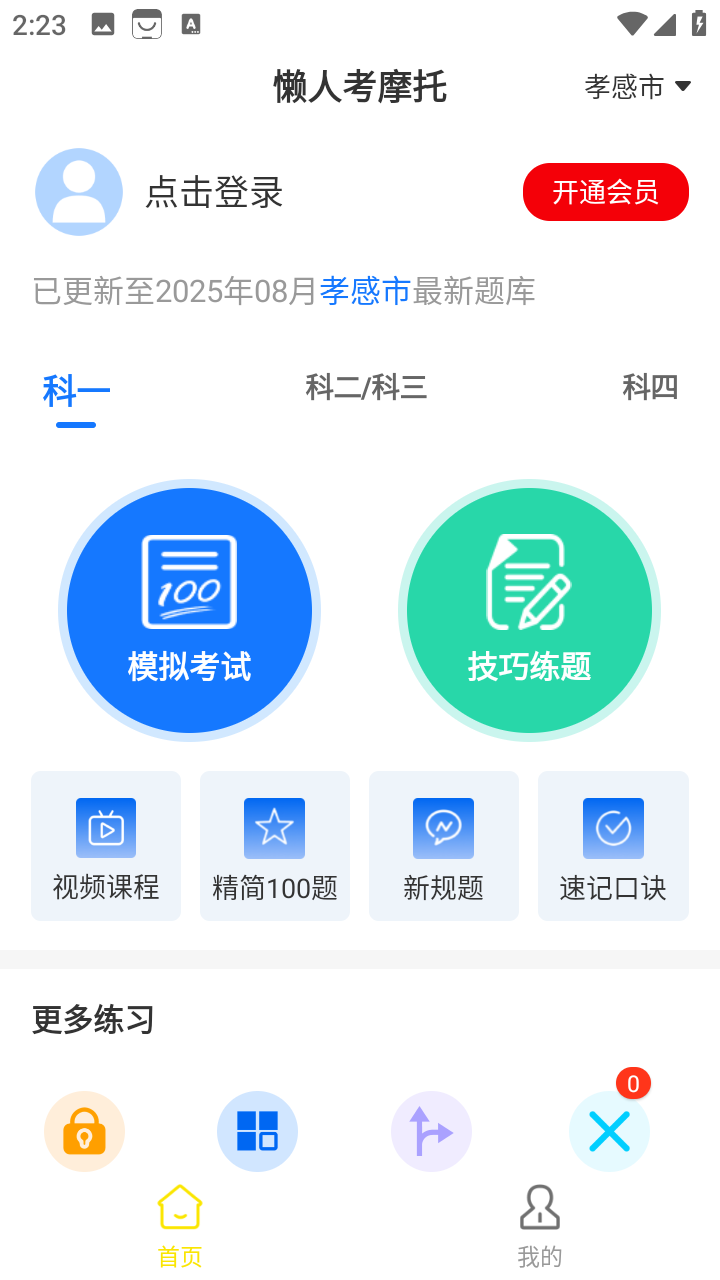Open the wrong-answers X icon with badge 0

click(x=609, y=1131)
